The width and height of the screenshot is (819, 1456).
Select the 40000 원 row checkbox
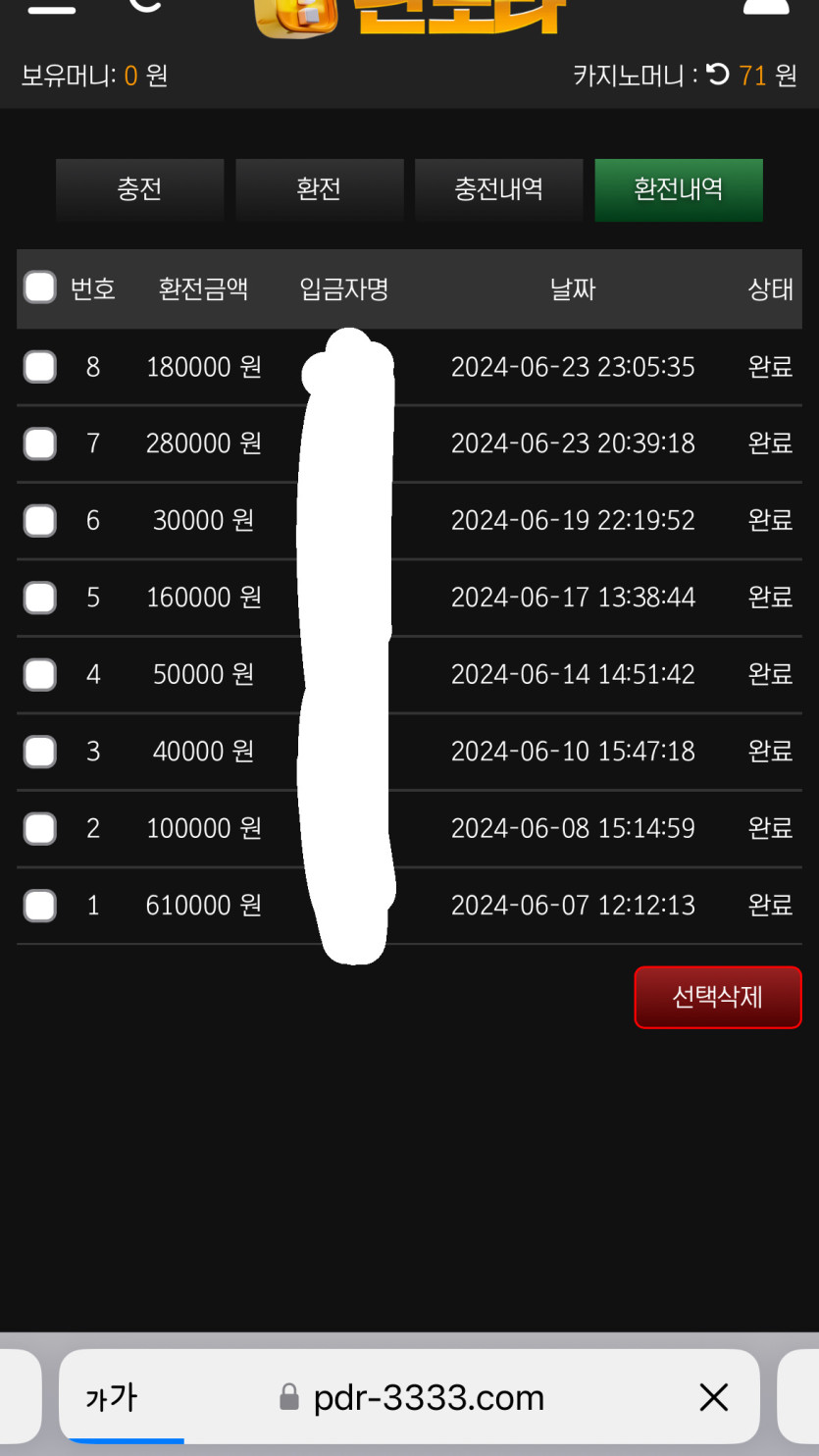(x=40, y=751)
